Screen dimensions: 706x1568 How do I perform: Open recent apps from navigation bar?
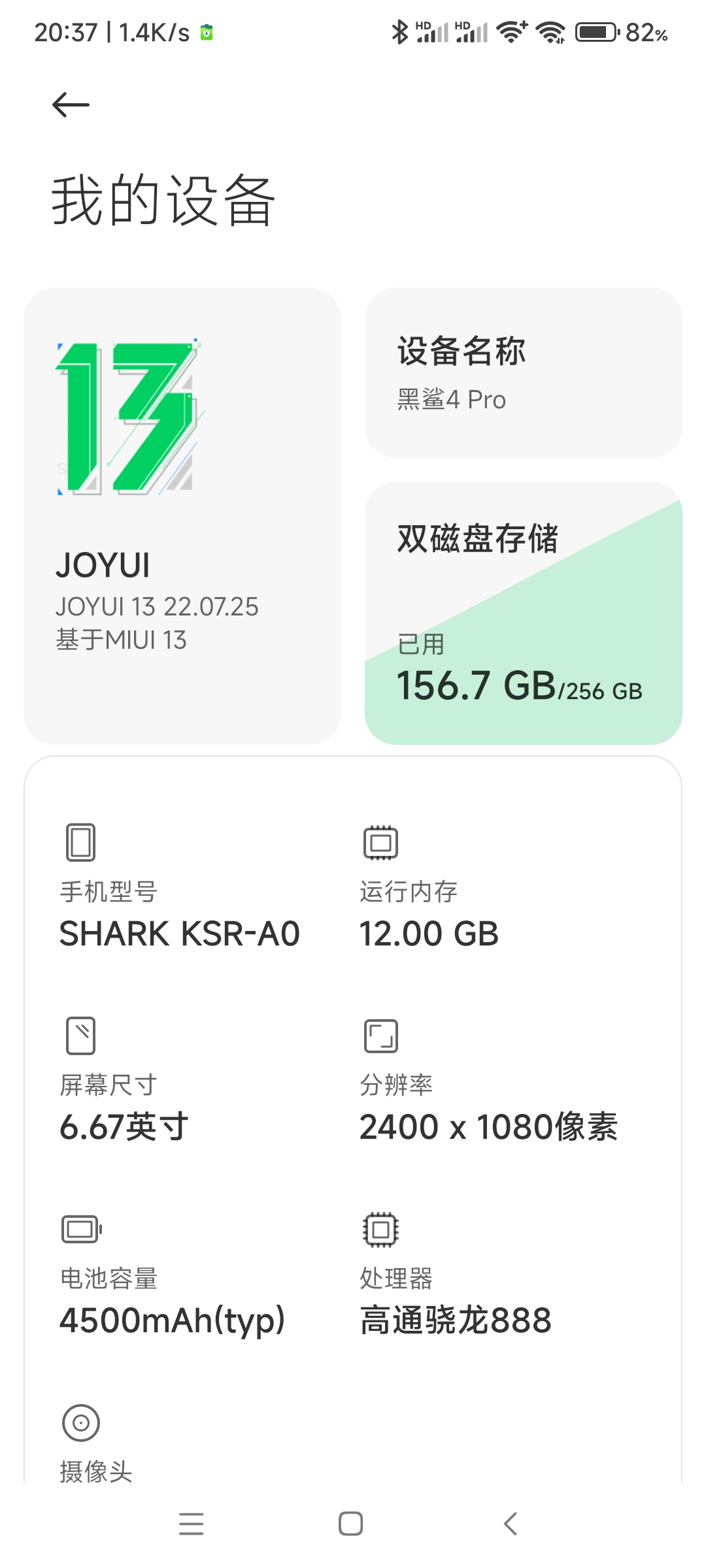[x=192, y=1524]
